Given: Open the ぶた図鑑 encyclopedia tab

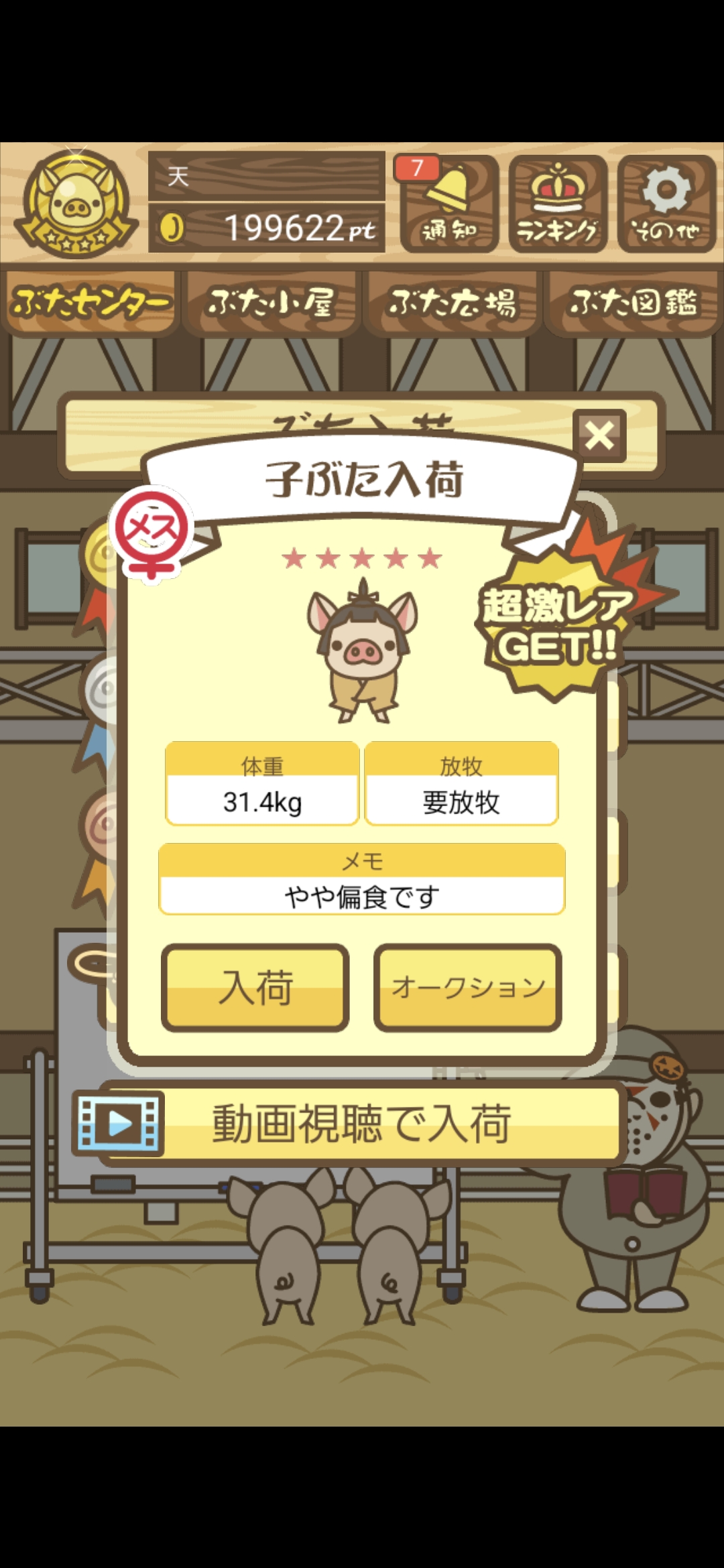Looking at the screenshot, I should click(633, 303).
